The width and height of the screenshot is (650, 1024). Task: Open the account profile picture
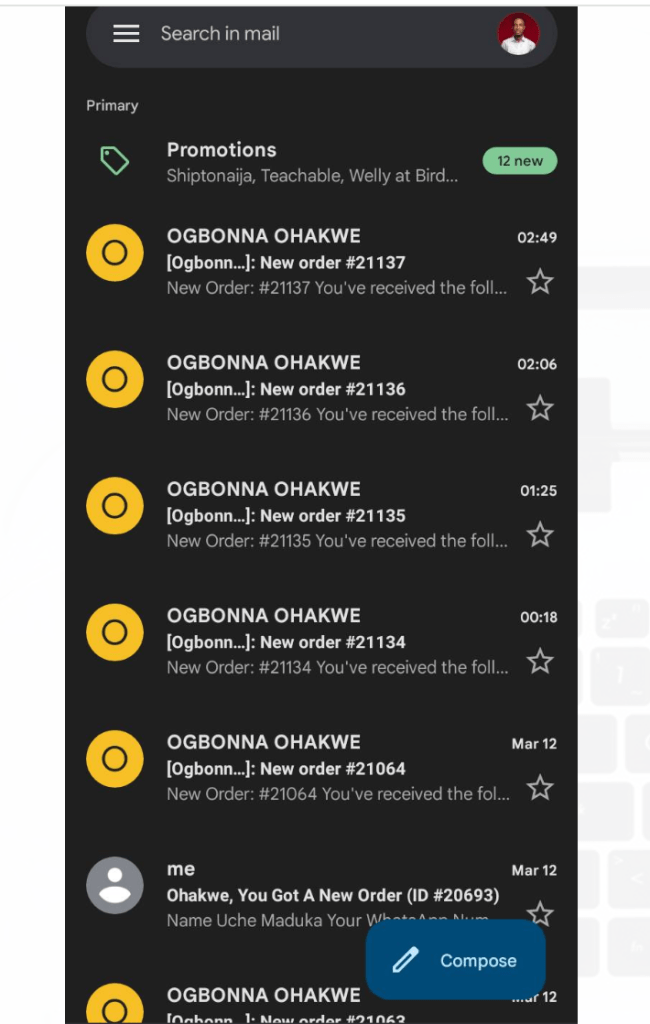[518, 34]
